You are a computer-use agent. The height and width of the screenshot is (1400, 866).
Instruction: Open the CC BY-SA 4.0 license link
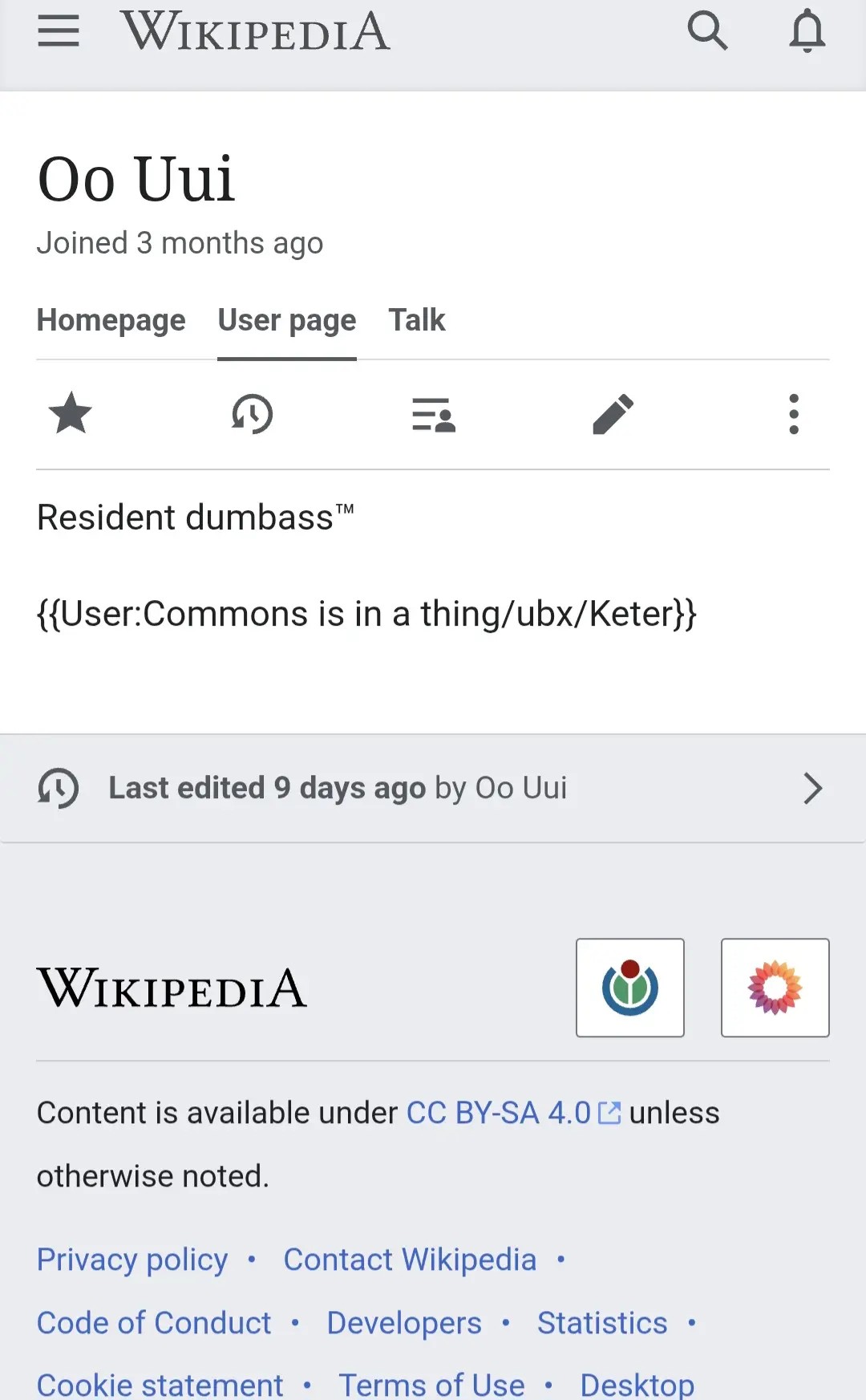coord(499,1113)
